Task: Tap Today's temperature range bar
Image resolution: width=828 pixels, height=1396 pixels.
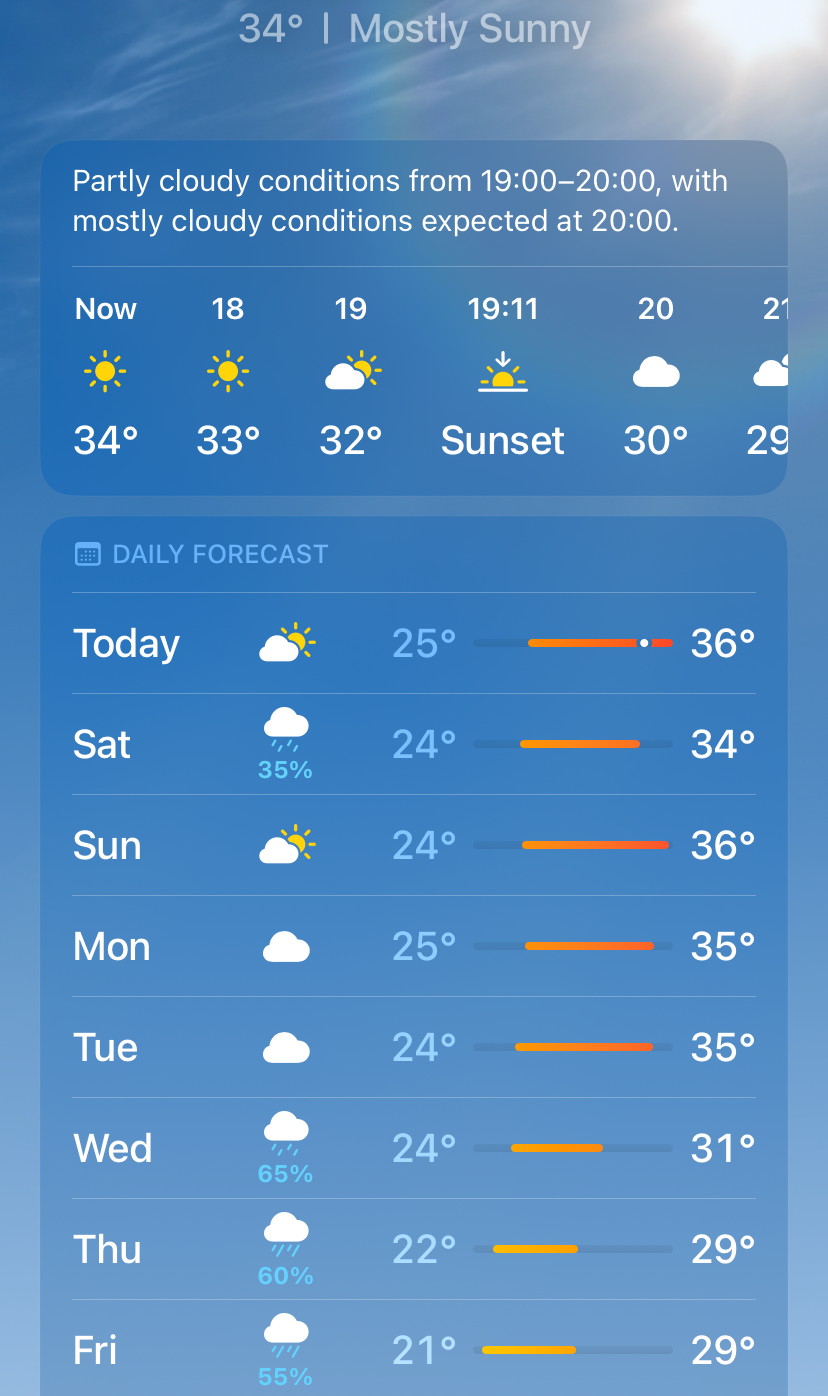Action: (x=576, y=643)
